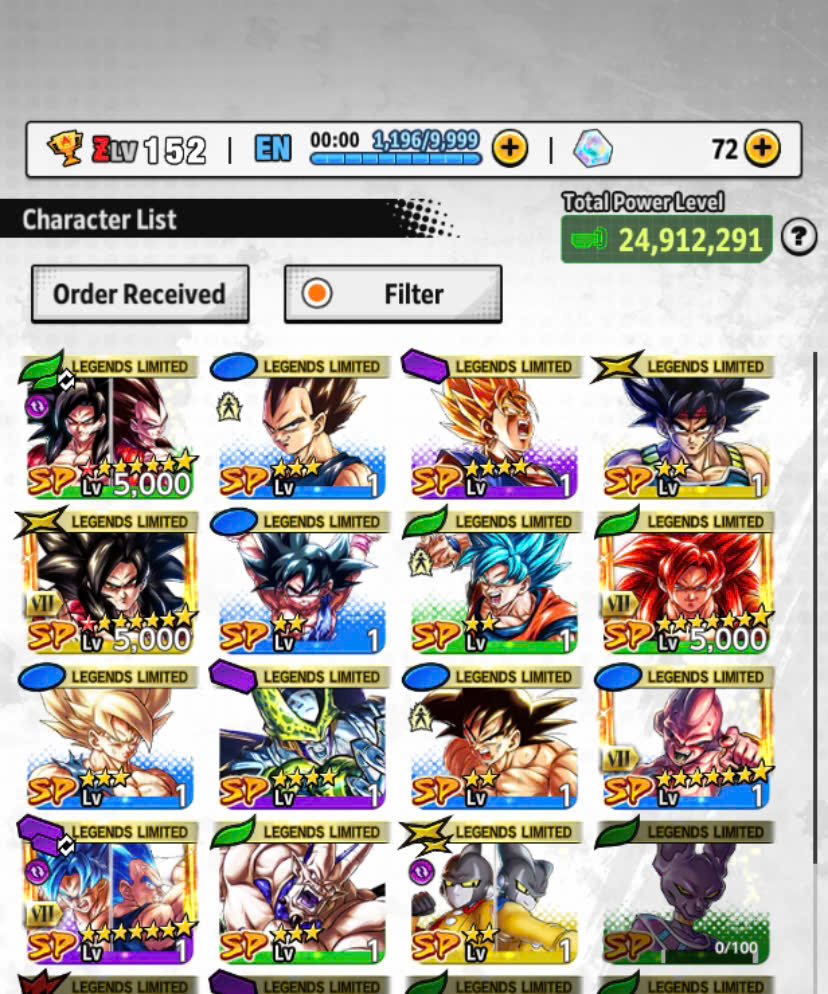828x994 pixels.
Task: Select the blue Vegeta character card
Action: [302, 427]
